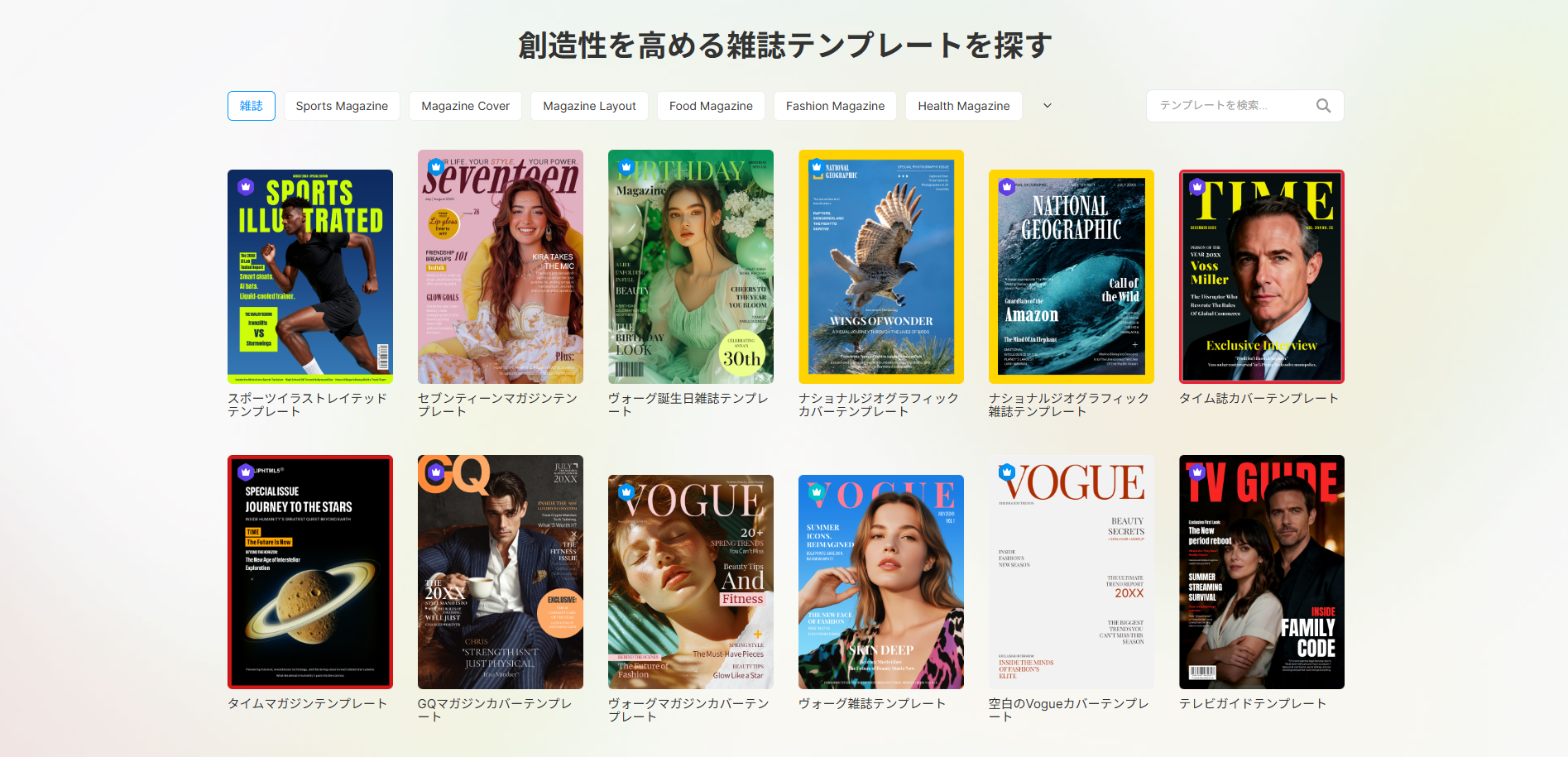Filter by Food Magazine
Image resolution: width=1568 pixels, height=757 pixels.
pos(711,106)
